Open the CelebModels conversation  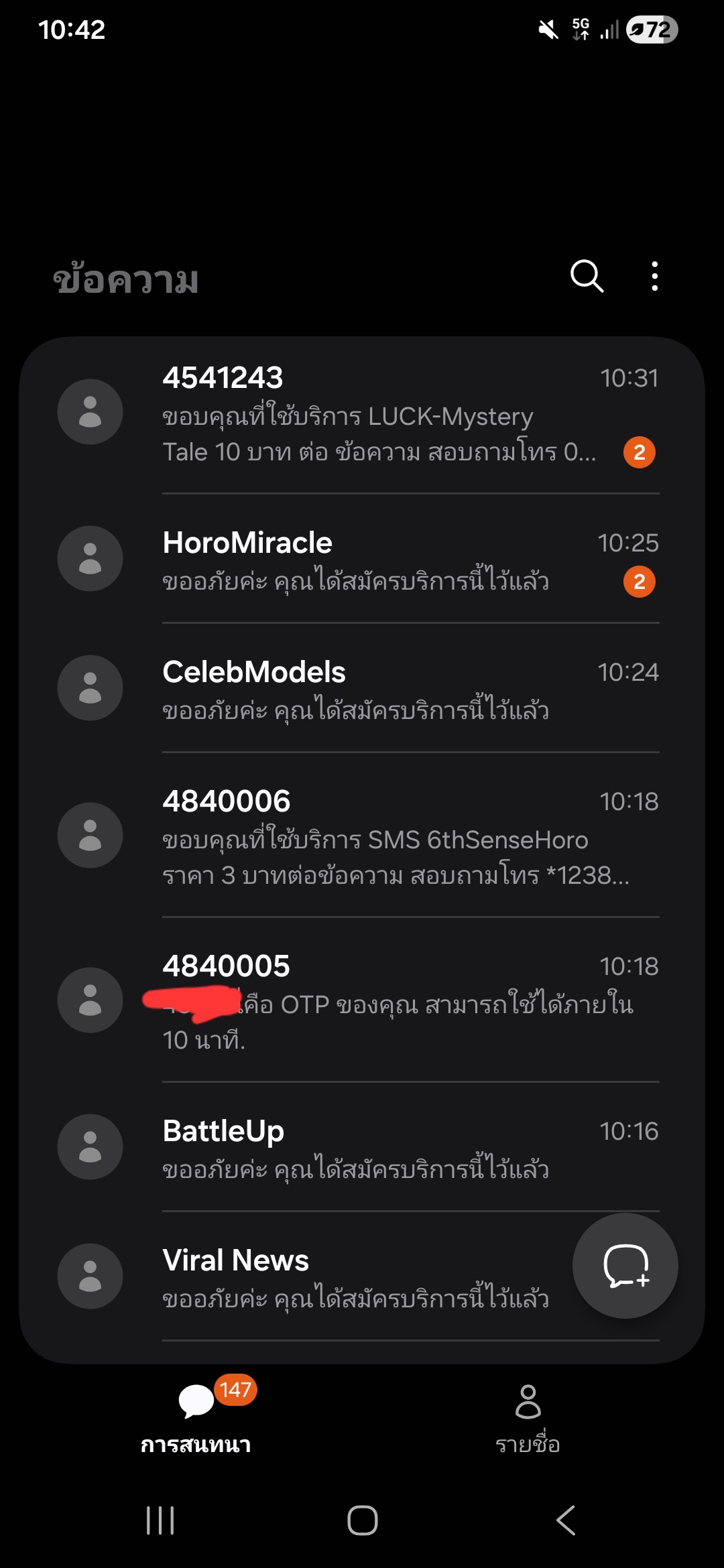coord(362,689)
